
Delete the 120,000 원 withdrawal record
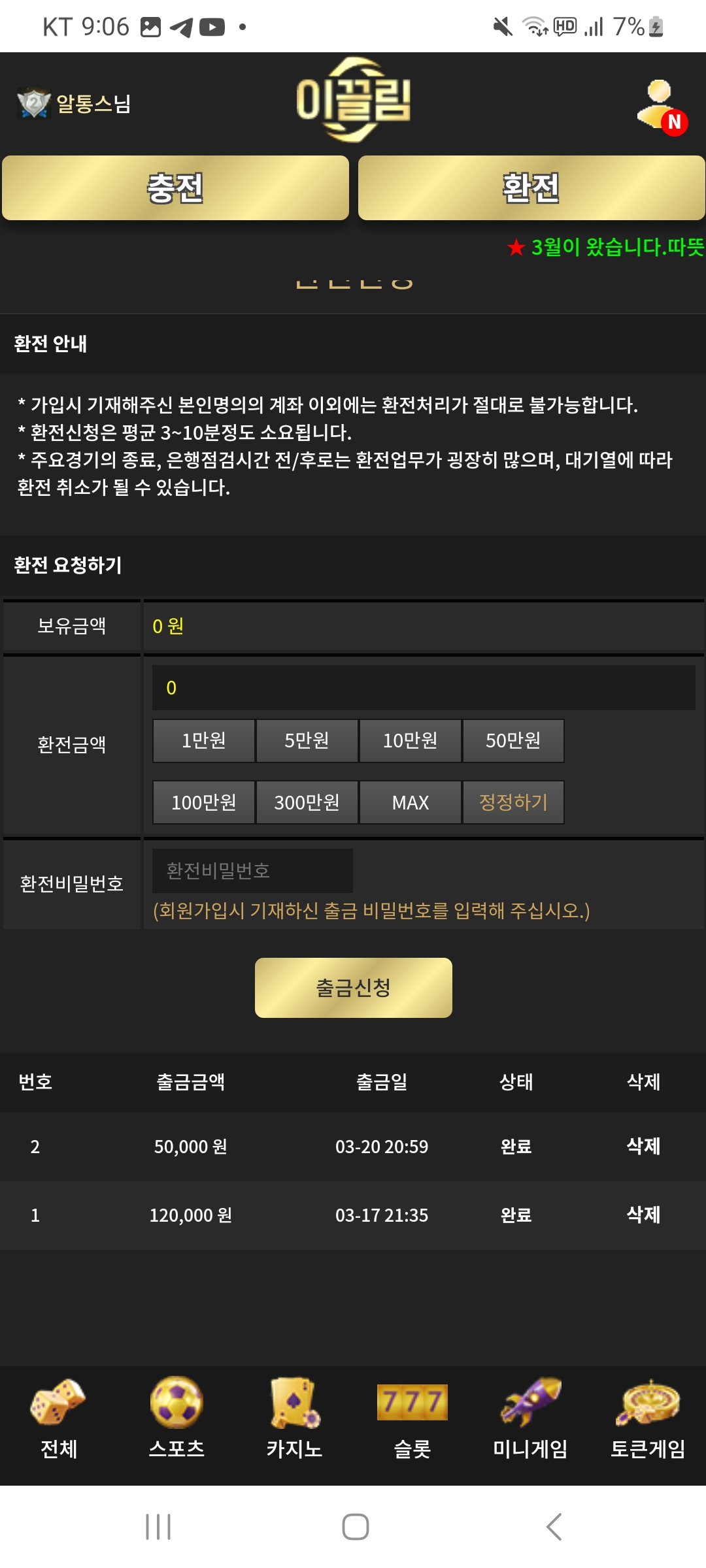[x=643, y=1215]
